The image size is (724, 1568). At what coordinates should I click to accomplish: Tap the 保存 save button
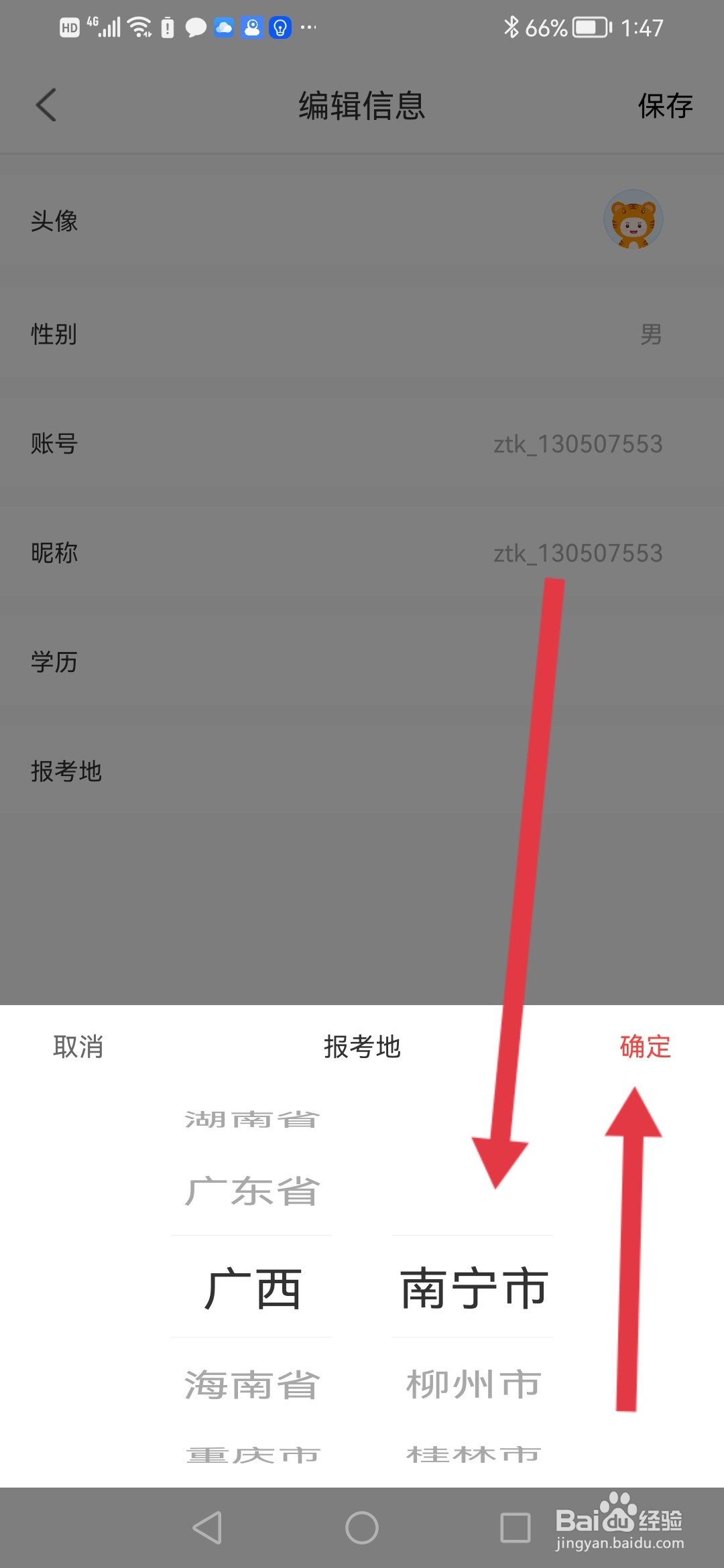pos(666,106)
